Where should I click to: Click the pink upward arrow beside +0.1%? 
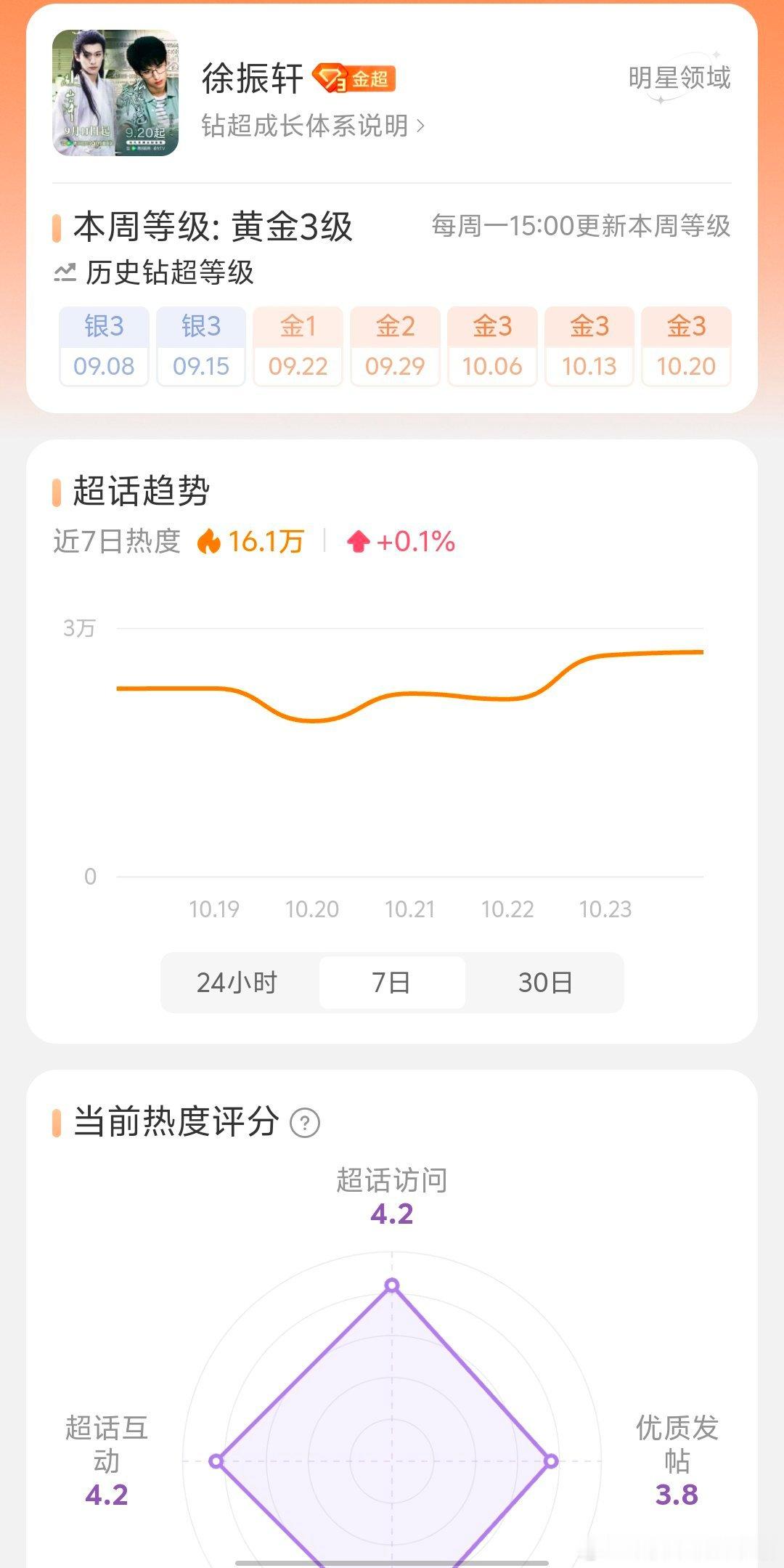[x=360, y=540]
